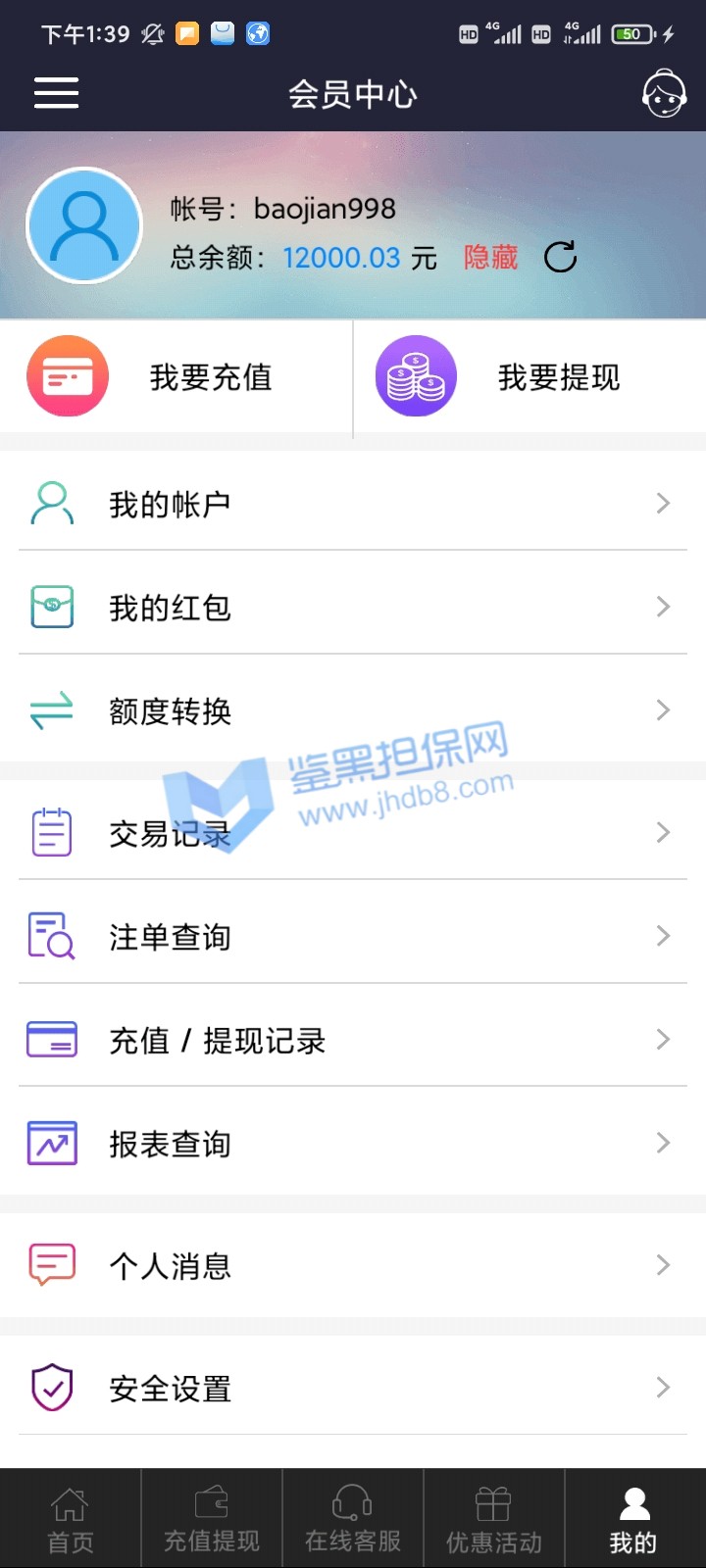
Task: Open 额度转换 quota transfer
Action: pos(353,710)
